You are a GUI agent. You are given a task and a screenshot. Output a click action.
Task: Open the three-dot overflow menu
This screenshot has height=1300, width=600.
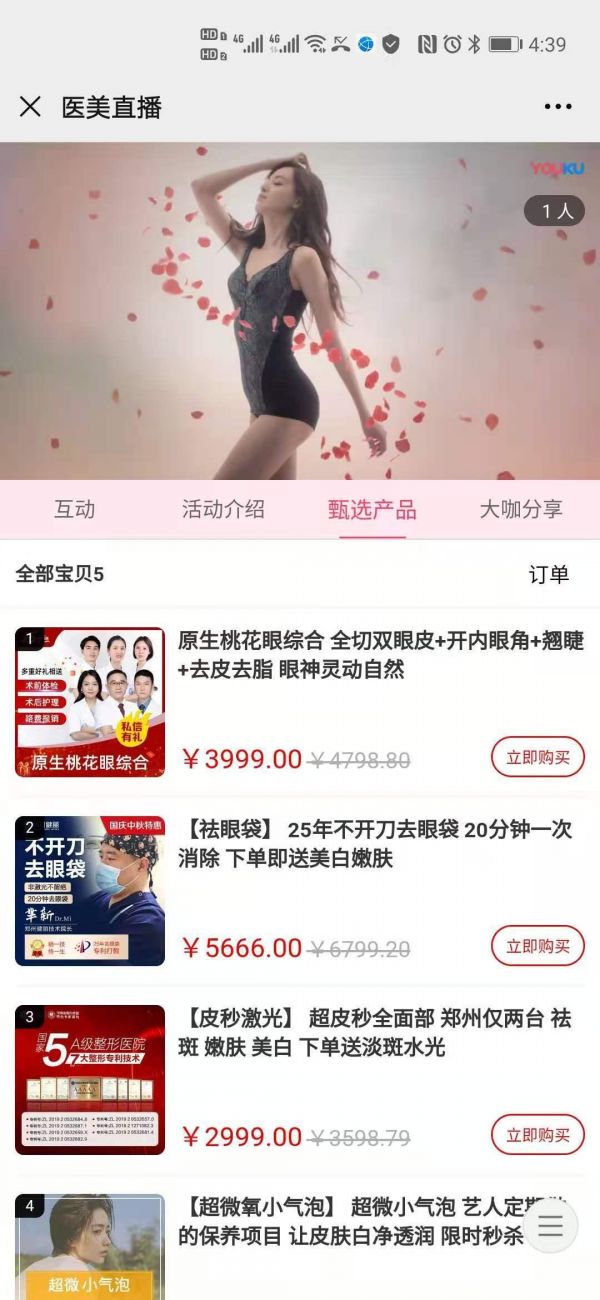point(557,107)
